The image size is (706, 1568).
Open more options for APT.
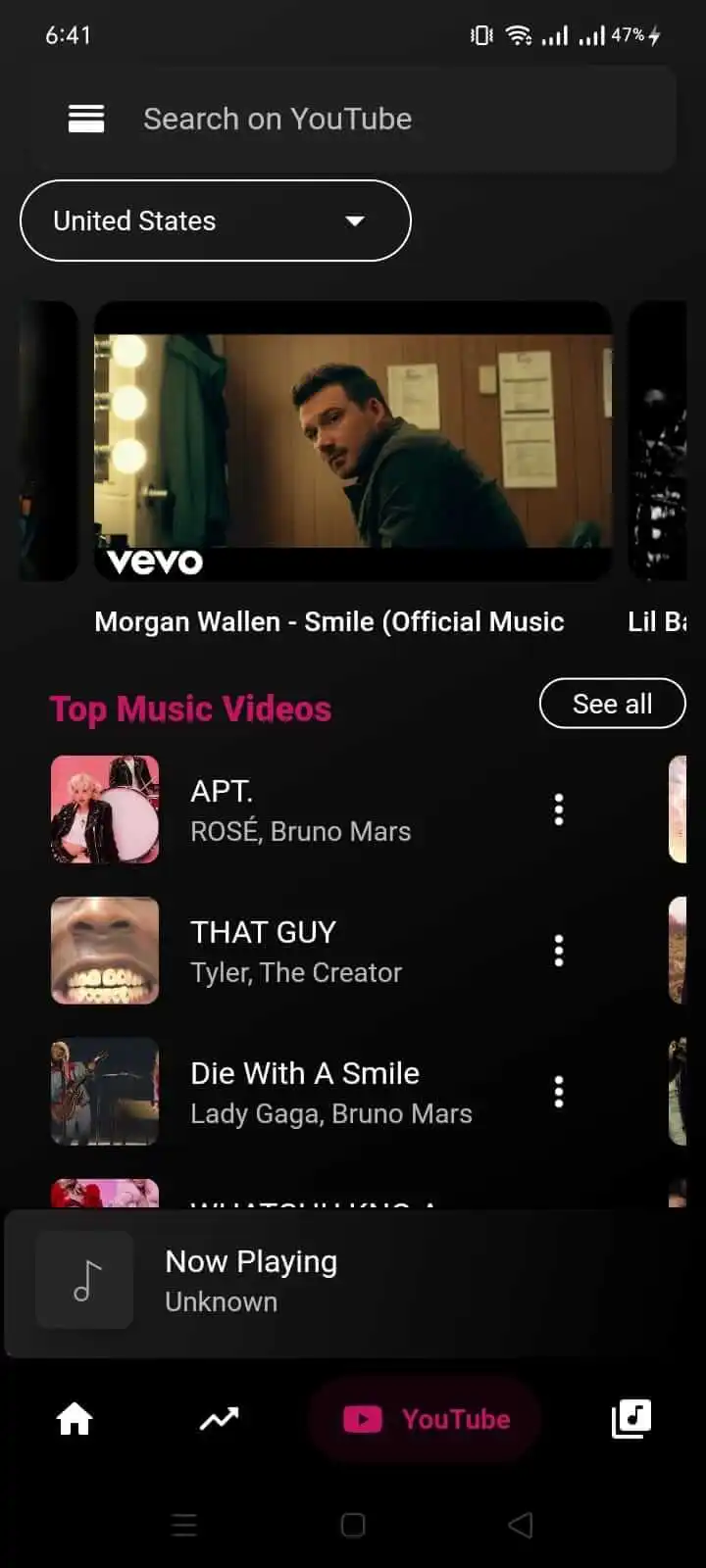(559, 810)
